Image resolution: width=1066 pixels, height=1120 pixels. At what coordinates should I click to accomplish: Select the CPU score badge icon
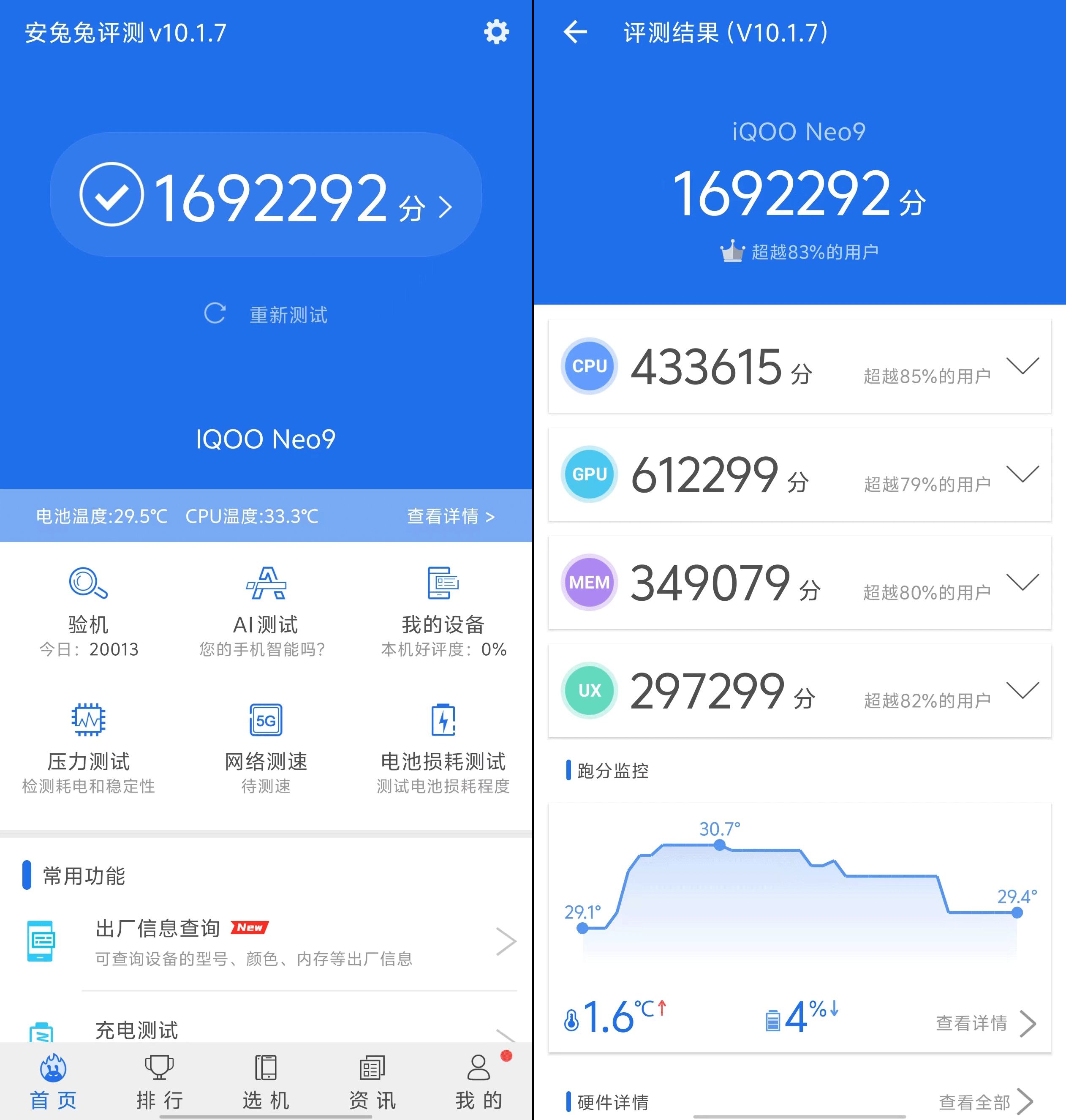click(x=589, y=367)
